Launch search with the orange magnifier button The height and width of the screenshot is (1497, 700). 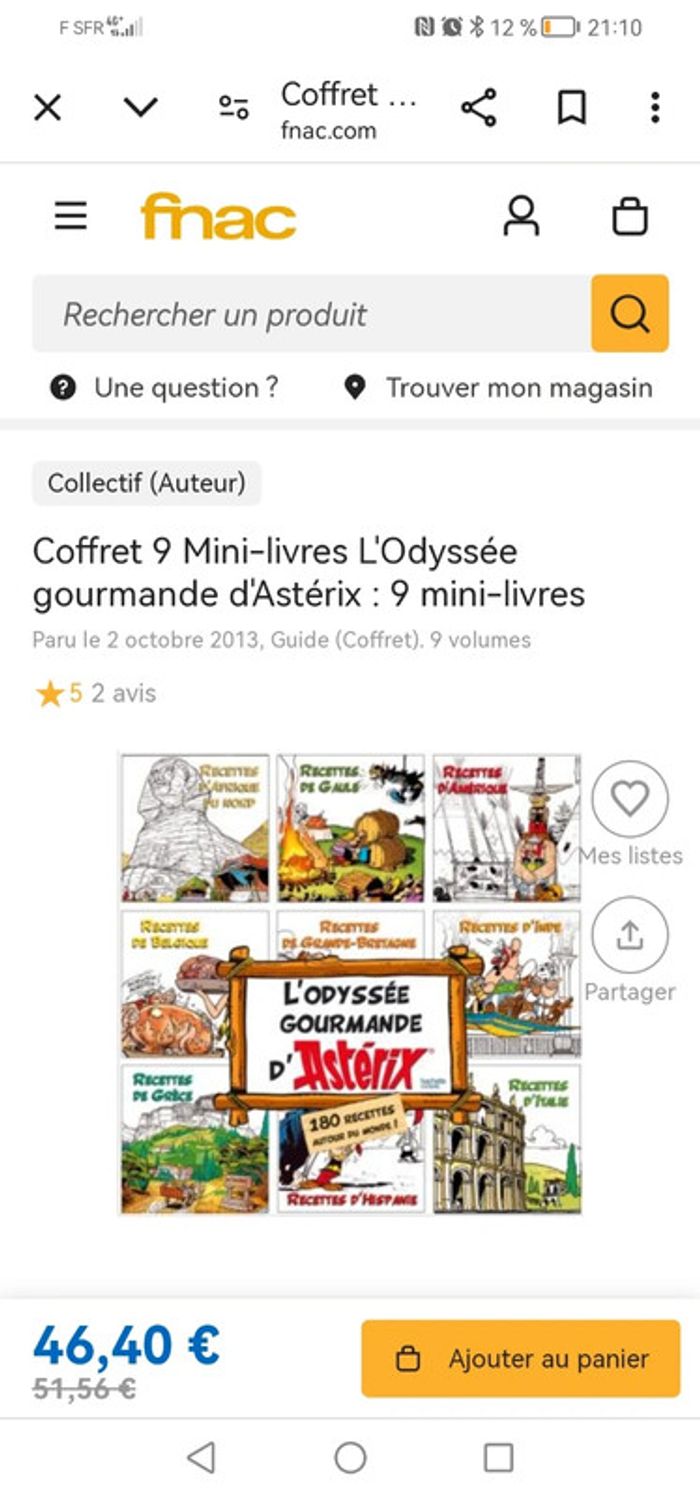tap(630, 314)
